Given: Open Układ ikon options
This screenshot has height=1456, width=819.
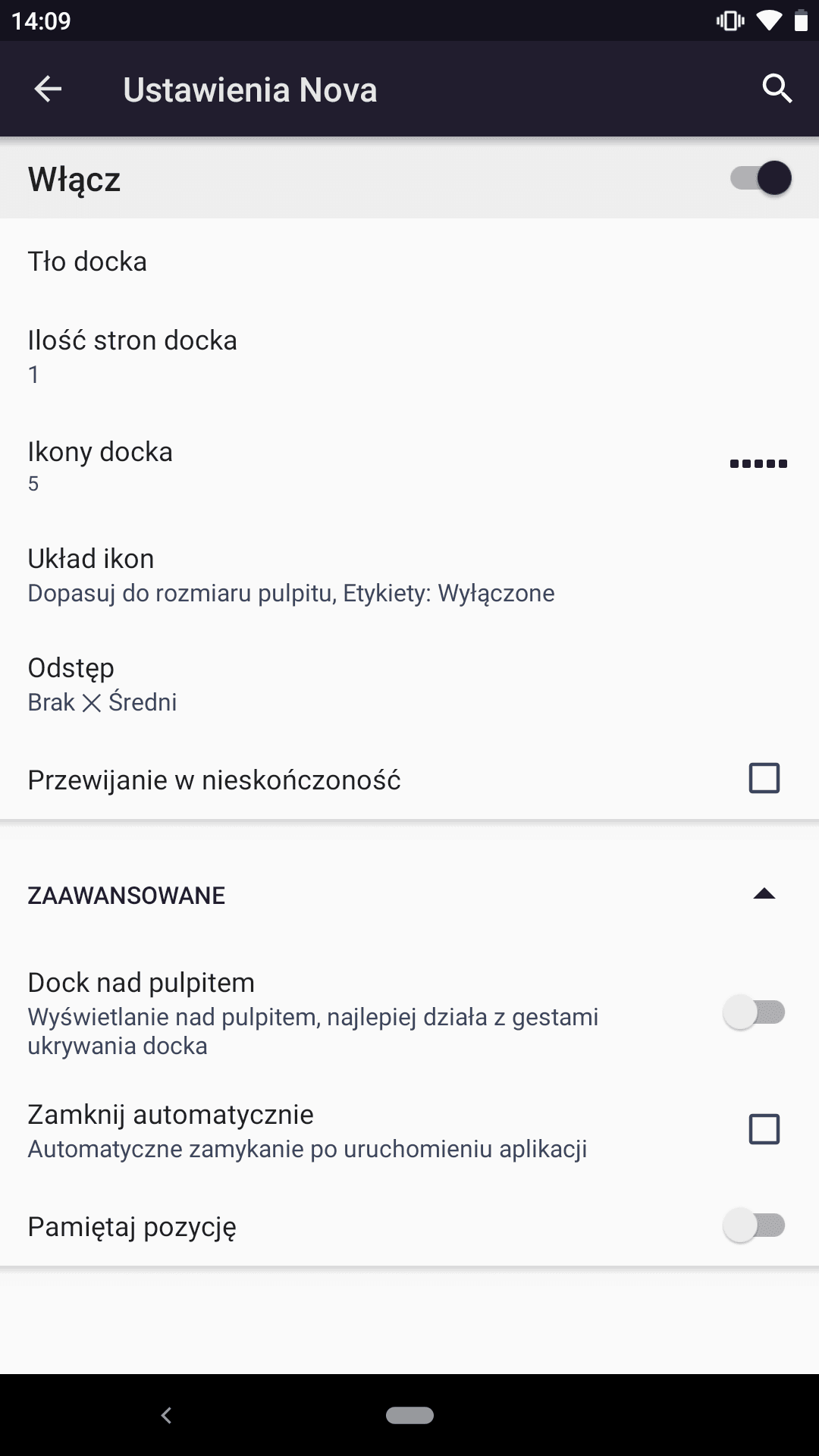Looking at the screenshot, I should click(x=409, y=575).
